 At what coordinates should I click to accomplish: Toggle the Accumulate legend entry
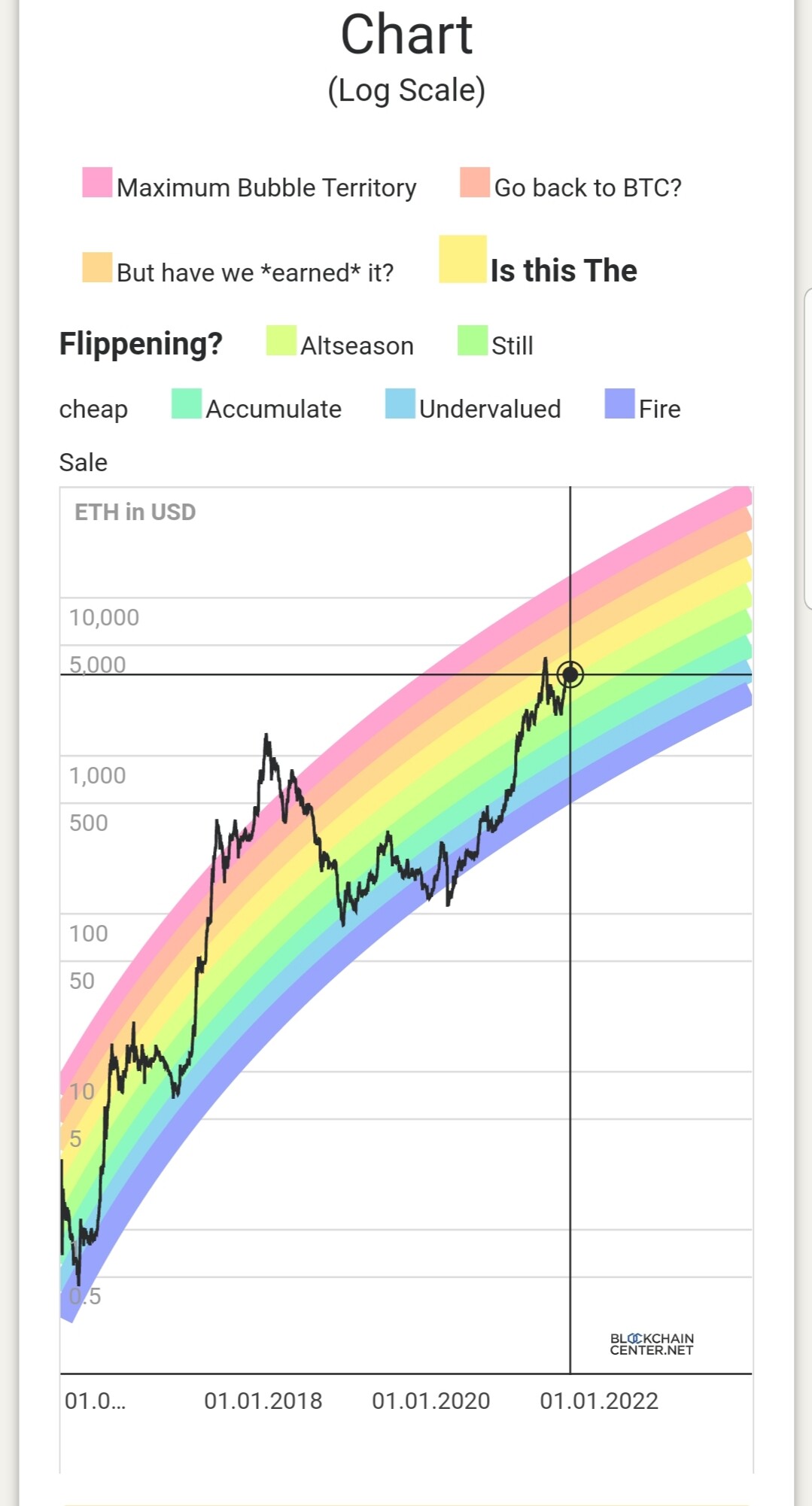257,406
